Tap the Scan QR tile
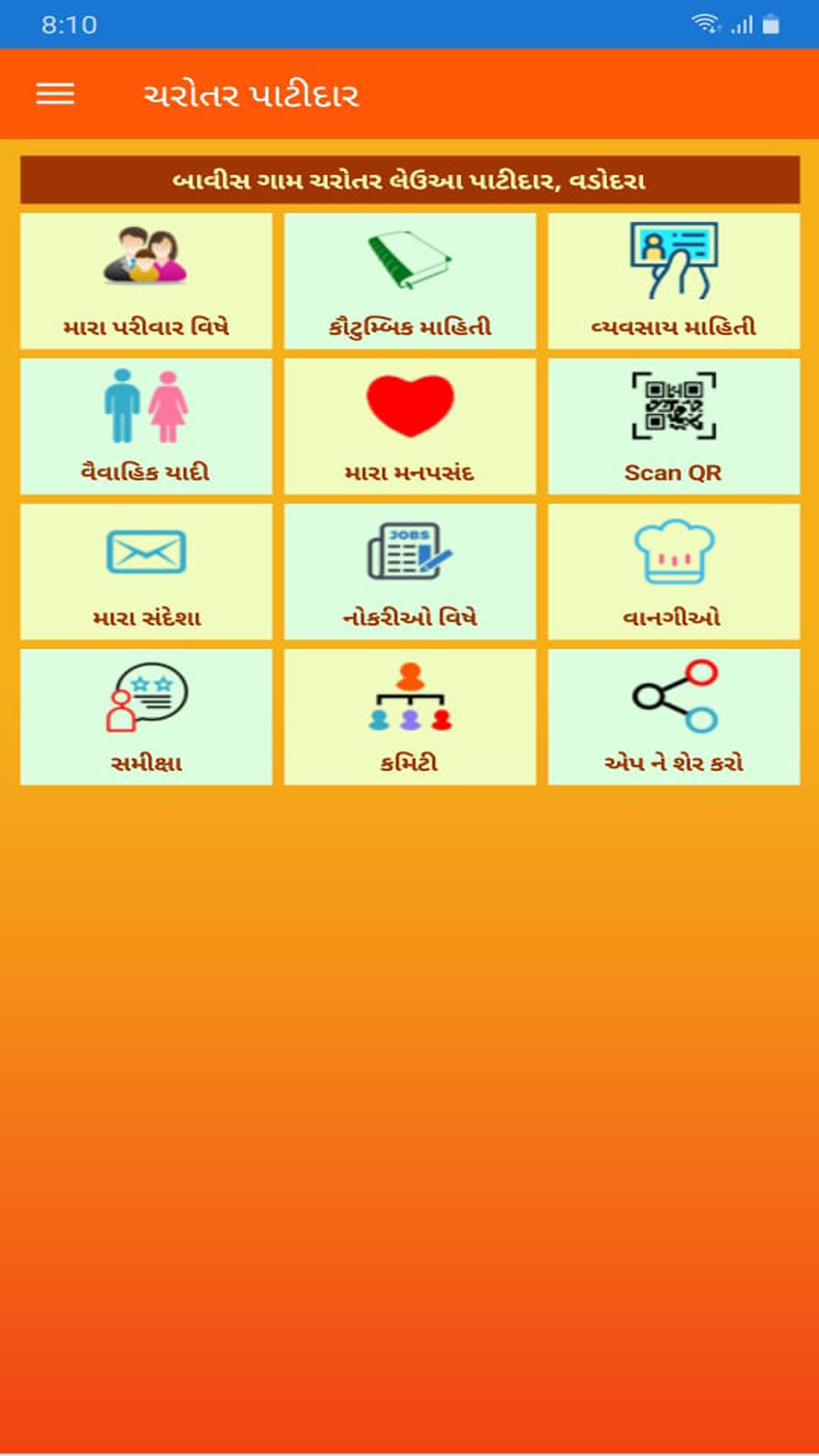Viewport: 819px width, 1456px height. 673,426
